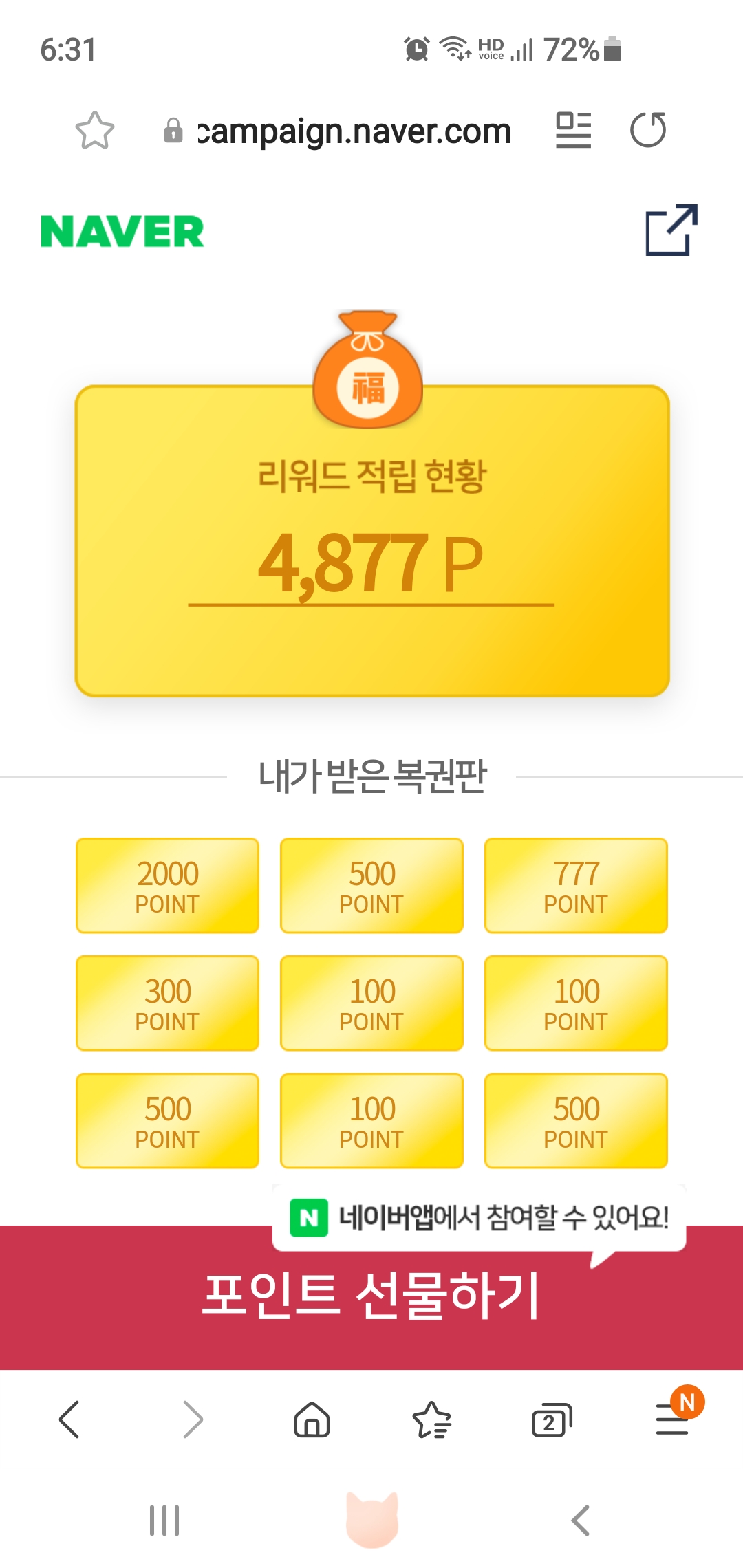Go forward to the next page

coord(193,1419)
